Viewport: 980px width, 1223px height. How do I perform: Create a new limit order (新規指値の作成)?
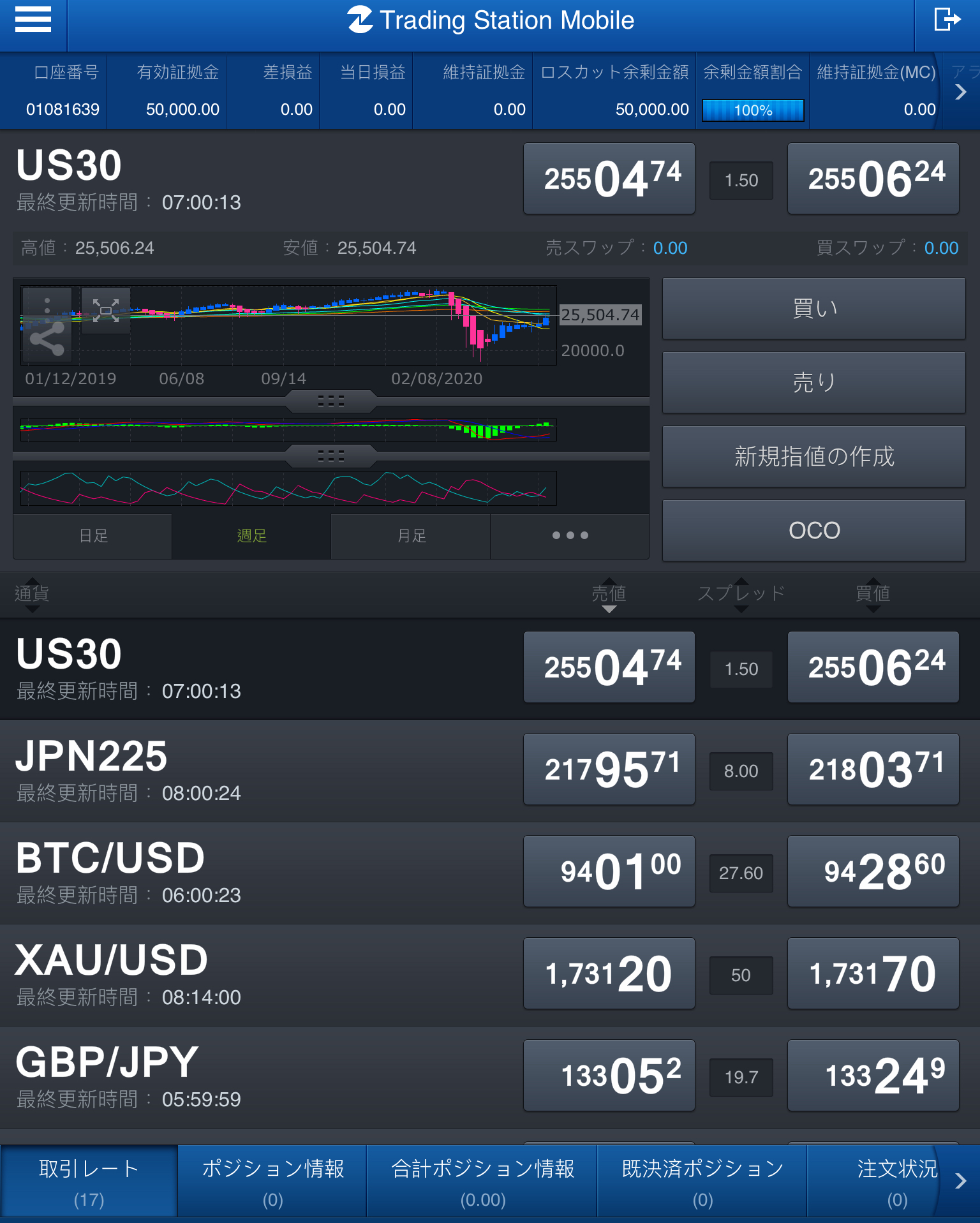[x=813, y=457]
